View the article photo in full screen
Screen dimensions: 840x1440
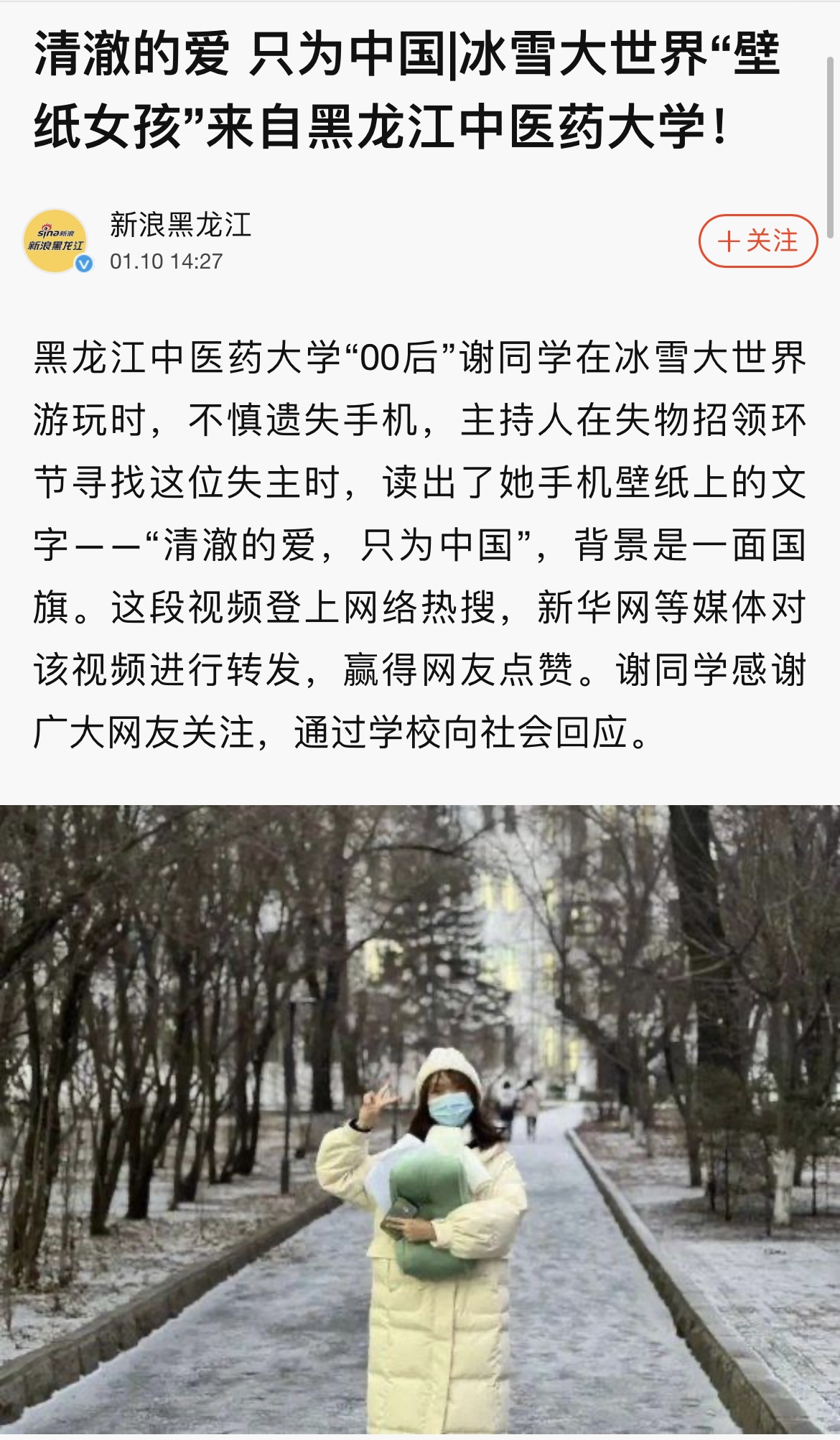point(420,1120)
